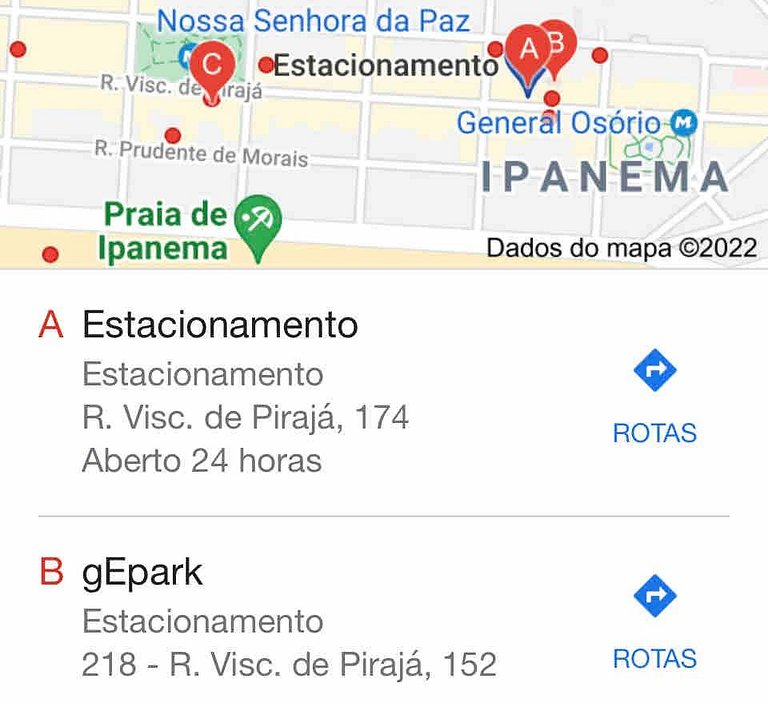This screenshot has width=768, height=702.
Task: Tap the General Osório metro station marker
Action: coord(684,123)
